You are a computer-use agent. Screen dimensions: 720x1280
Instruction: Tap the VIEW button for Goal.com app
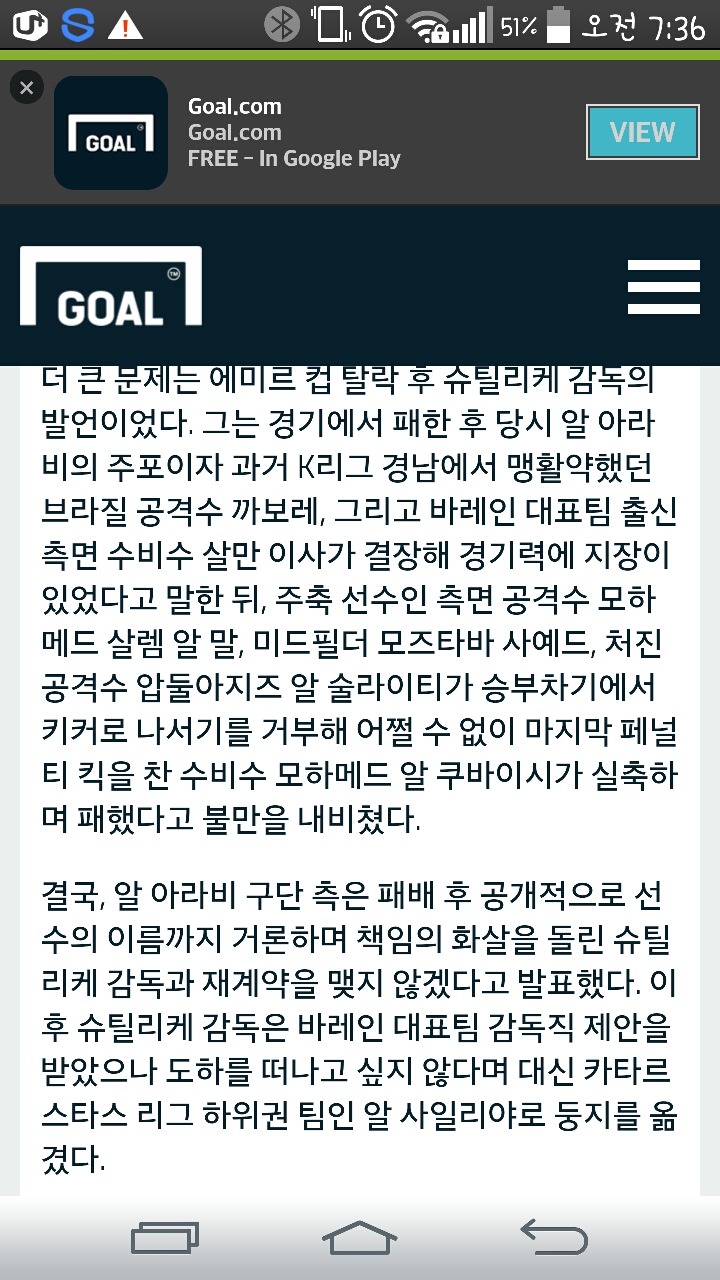point(642,132)
